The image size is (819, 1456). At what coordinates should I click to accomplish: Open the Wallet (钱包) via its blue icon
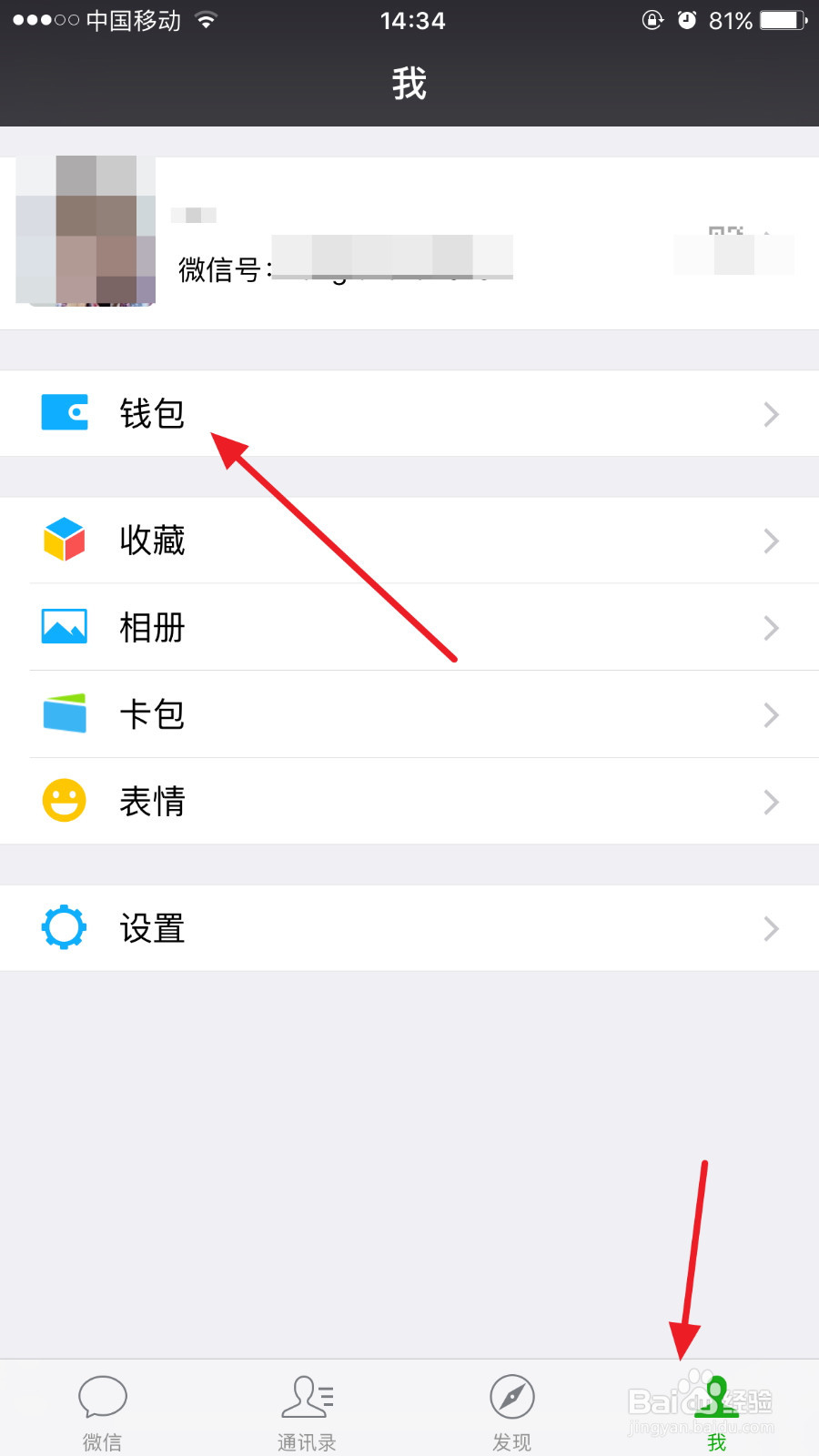click(x=64, y=412)
